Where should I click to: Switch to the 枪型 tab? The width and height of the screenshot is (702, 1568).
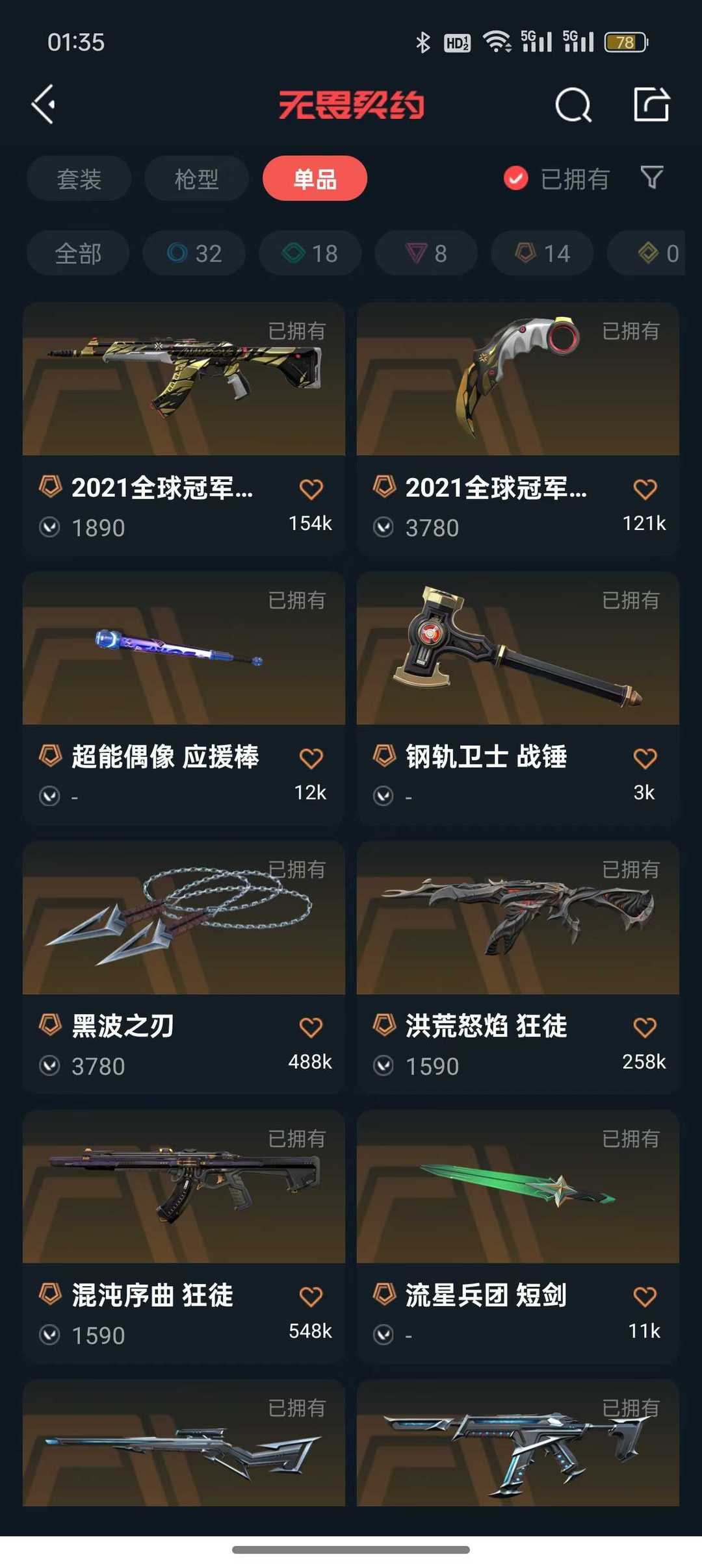coord(196,178)
